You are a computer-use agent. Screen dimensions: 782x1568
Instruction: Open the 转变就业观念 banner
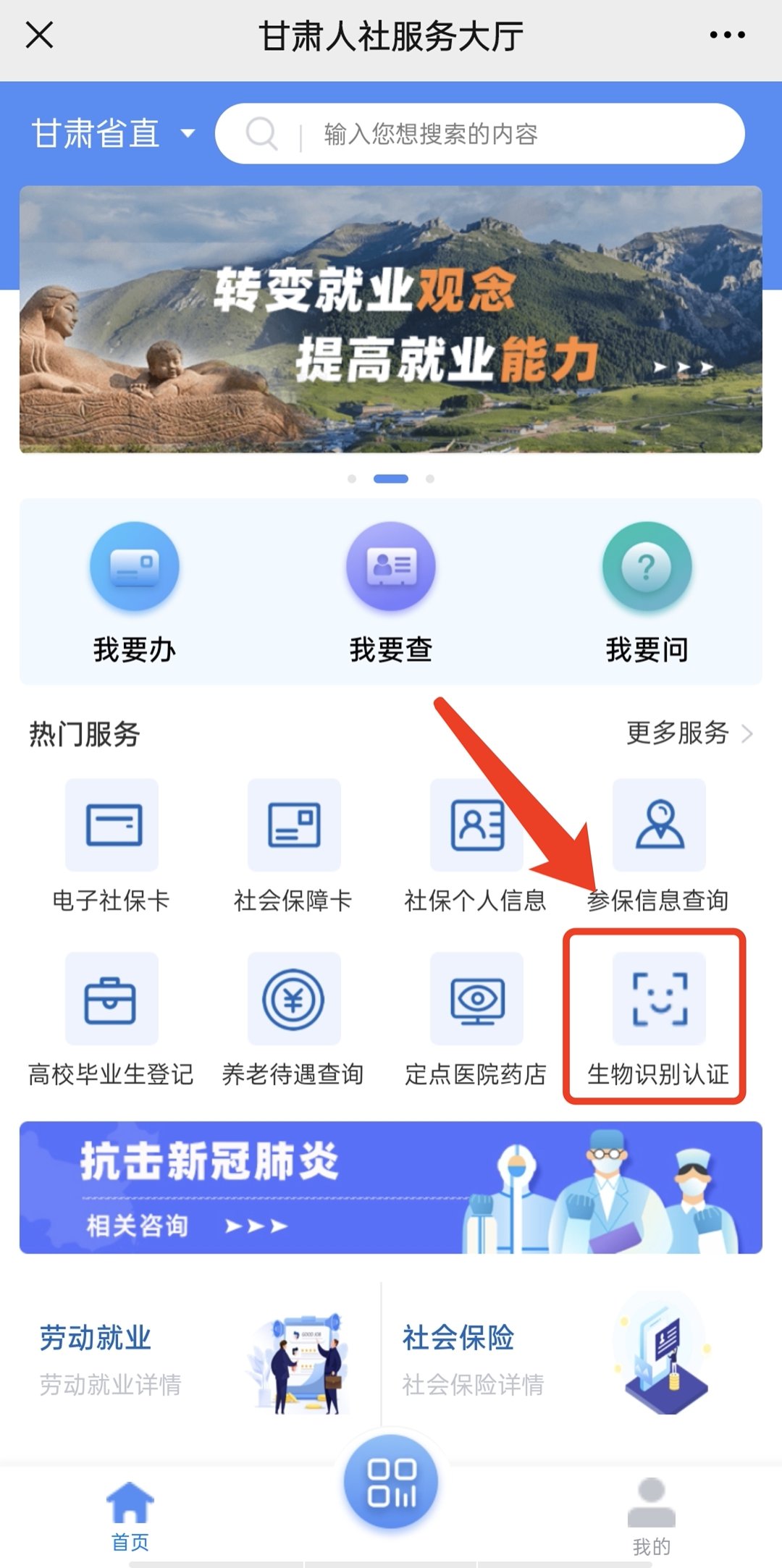tap(391, 319)
